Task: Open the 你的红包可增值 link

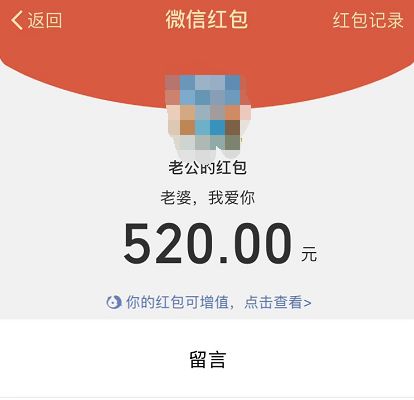Action: (209, 302)
